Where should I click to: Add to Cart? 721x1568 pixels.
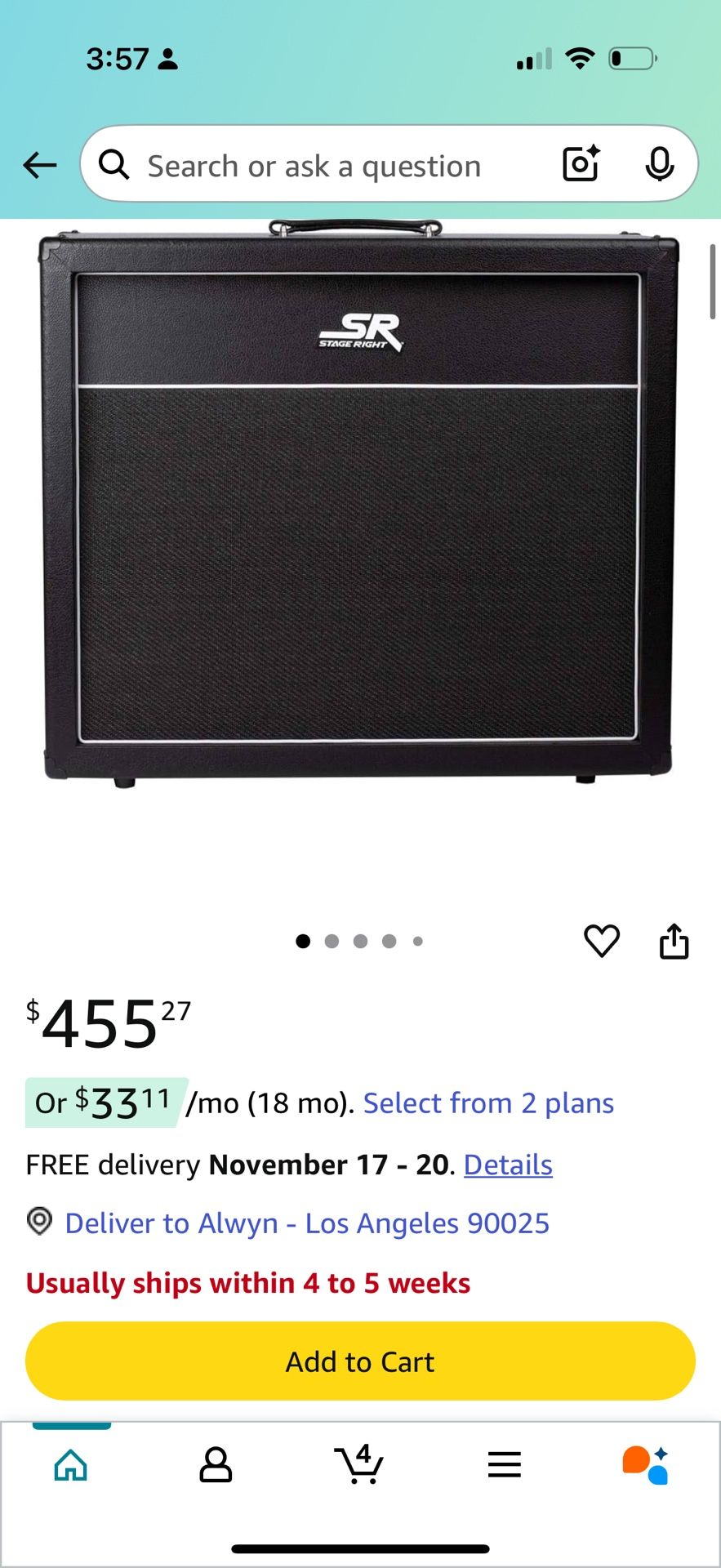pyautogui.click(x=360, y=1361)
